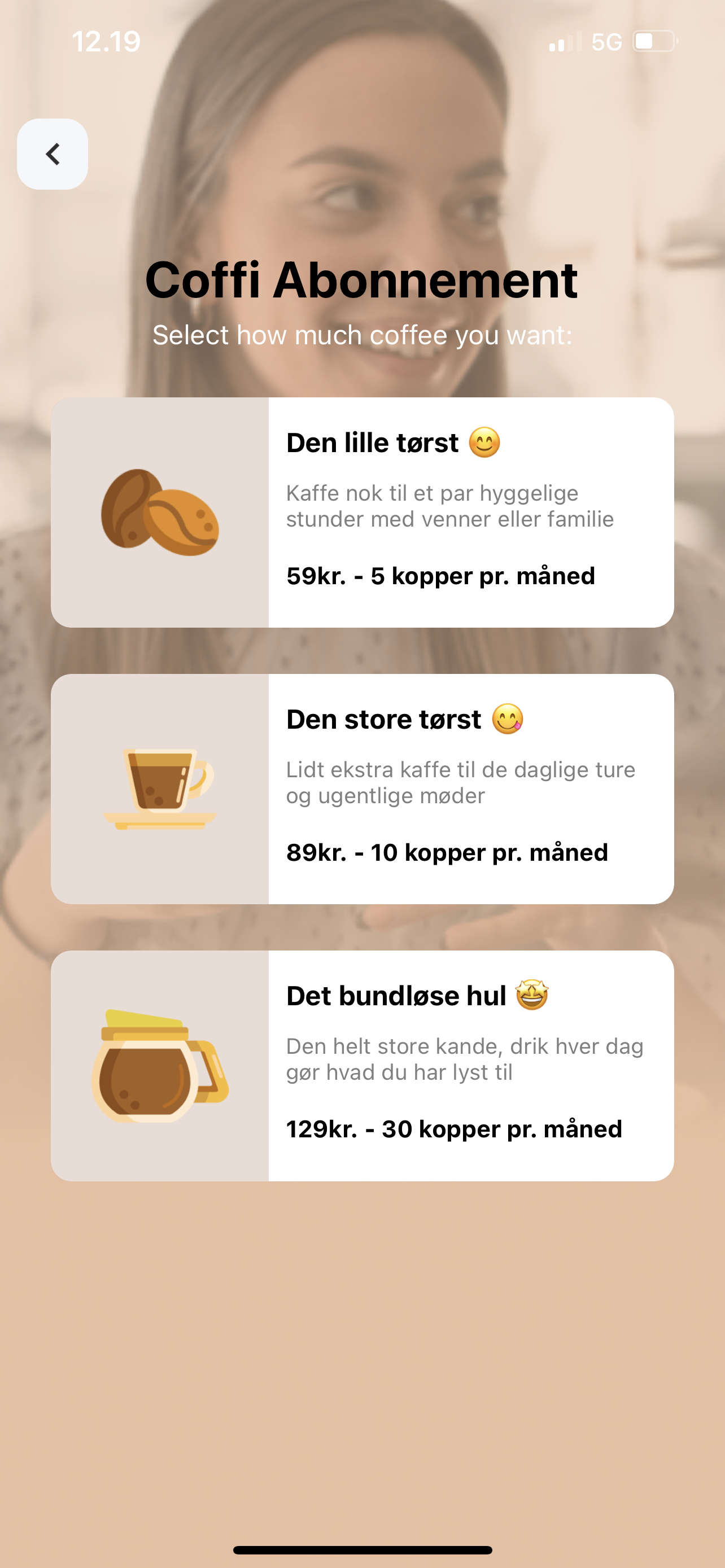The height and width of the screenshot is (1568, 725).
Task: Select the Den lille tørst plan
Action: point(362,512)
